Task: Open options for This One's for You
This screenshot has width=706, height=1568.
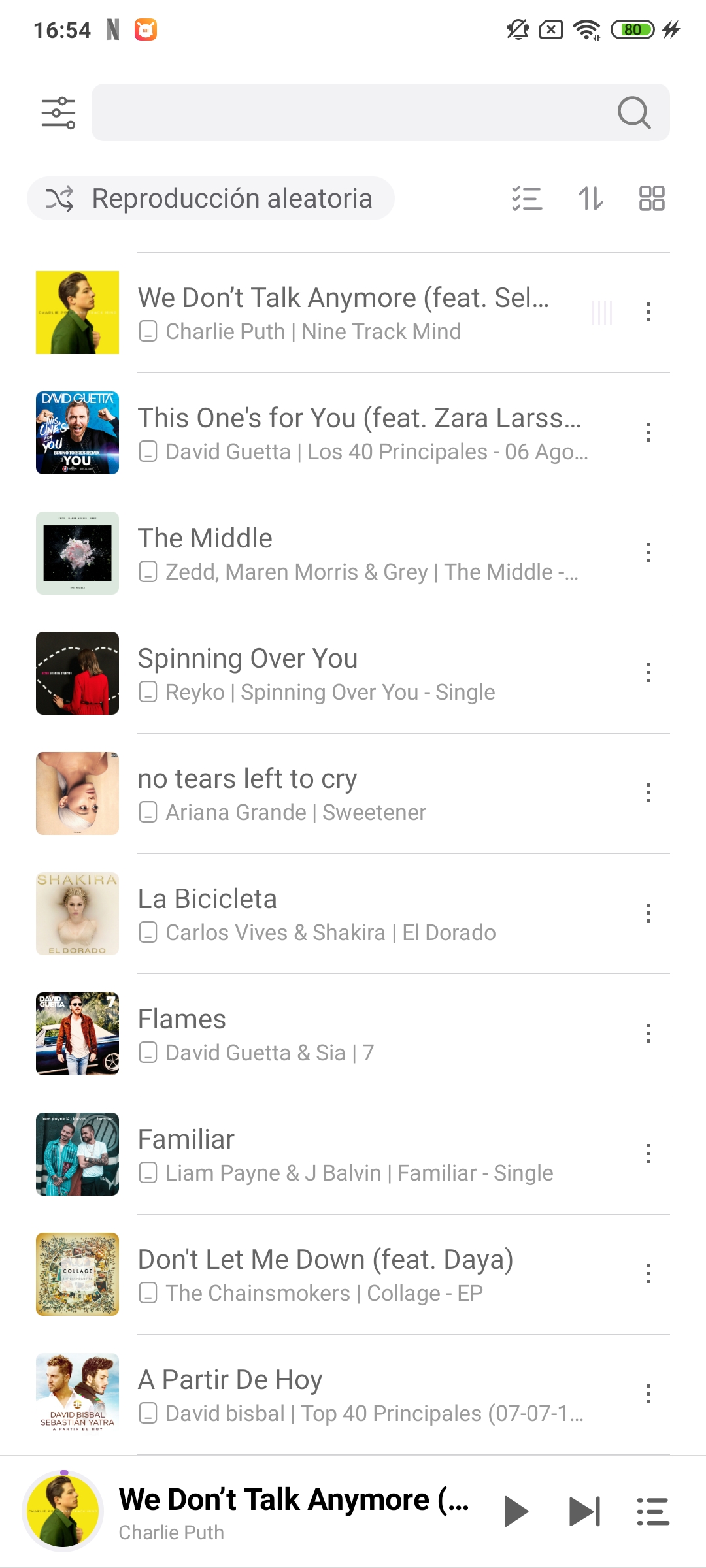Action: (648, 433)
